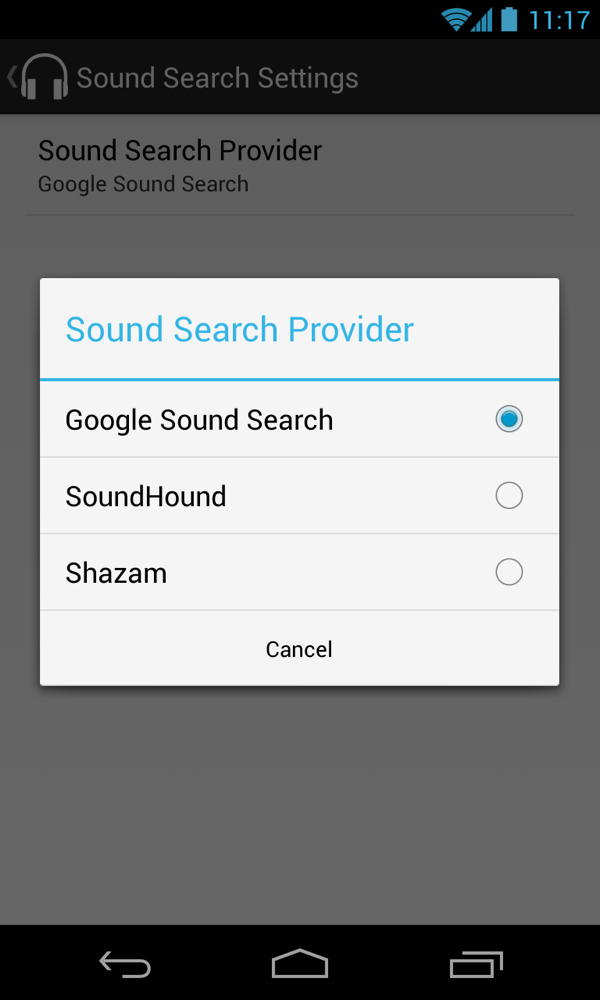Select Google Sound Search as provider
This screenshot has width=600, height=1000.
pos(299,420)
